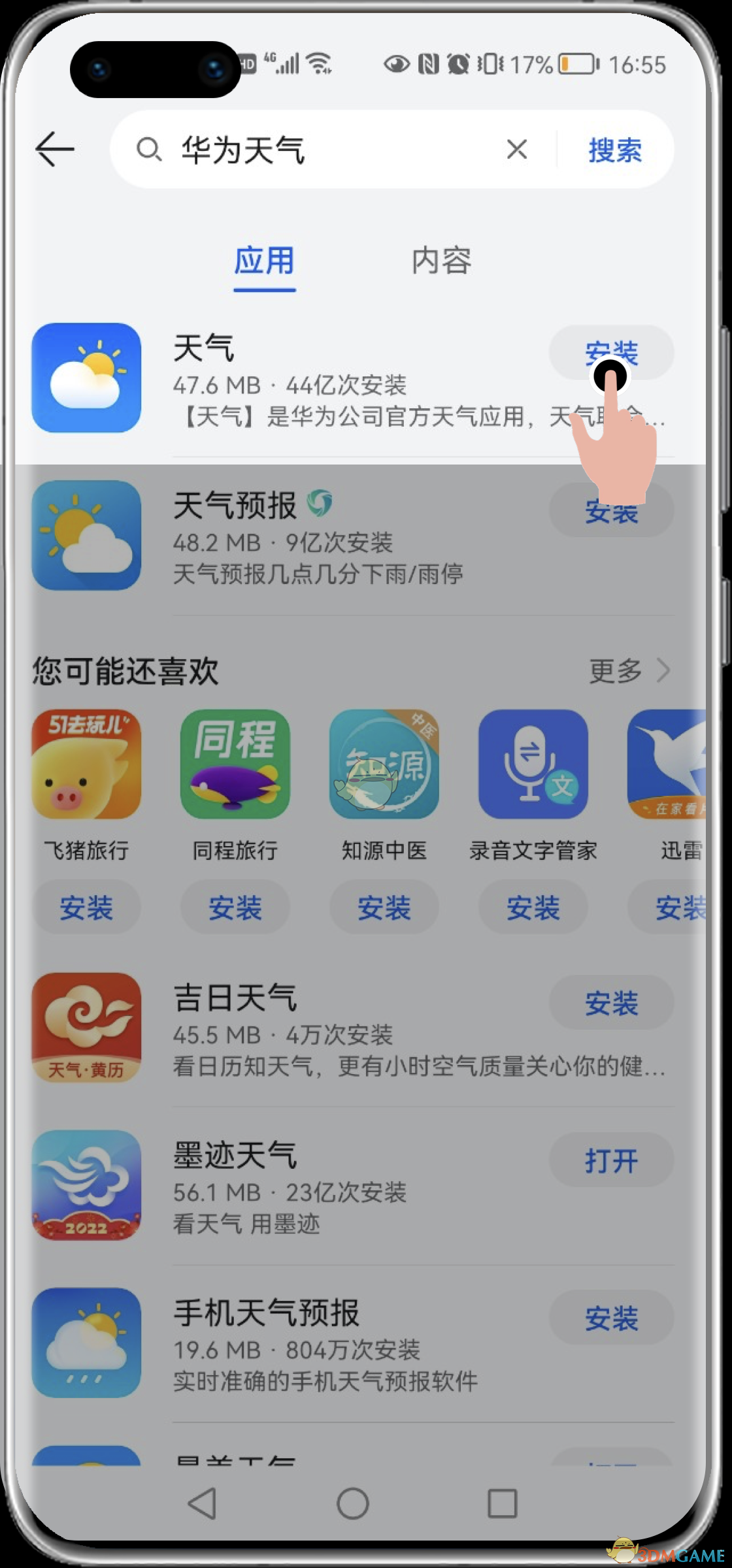Install 同程旅行 from recommendations
Screen dimensions: 732x1568
[235, 907]
